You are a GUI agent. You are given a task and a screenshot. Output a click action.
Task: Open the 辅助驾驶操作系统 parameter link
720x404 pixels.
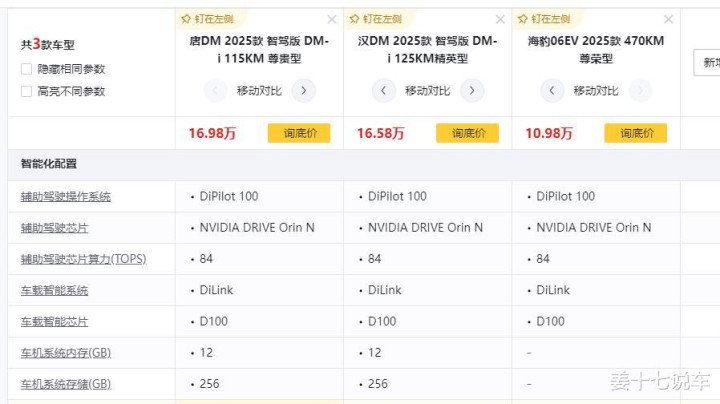point(66,197)
